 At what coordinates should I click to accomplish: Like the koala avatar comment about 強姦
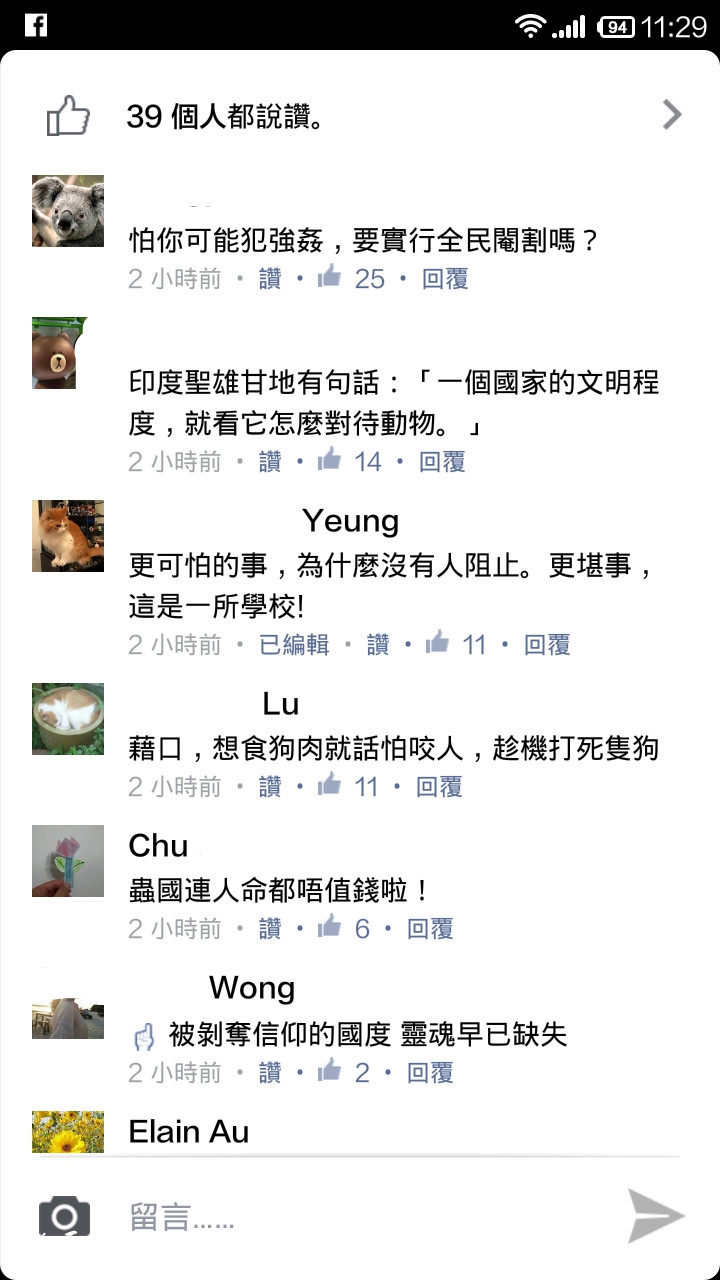pyautogui.click(x=270, y=279)
